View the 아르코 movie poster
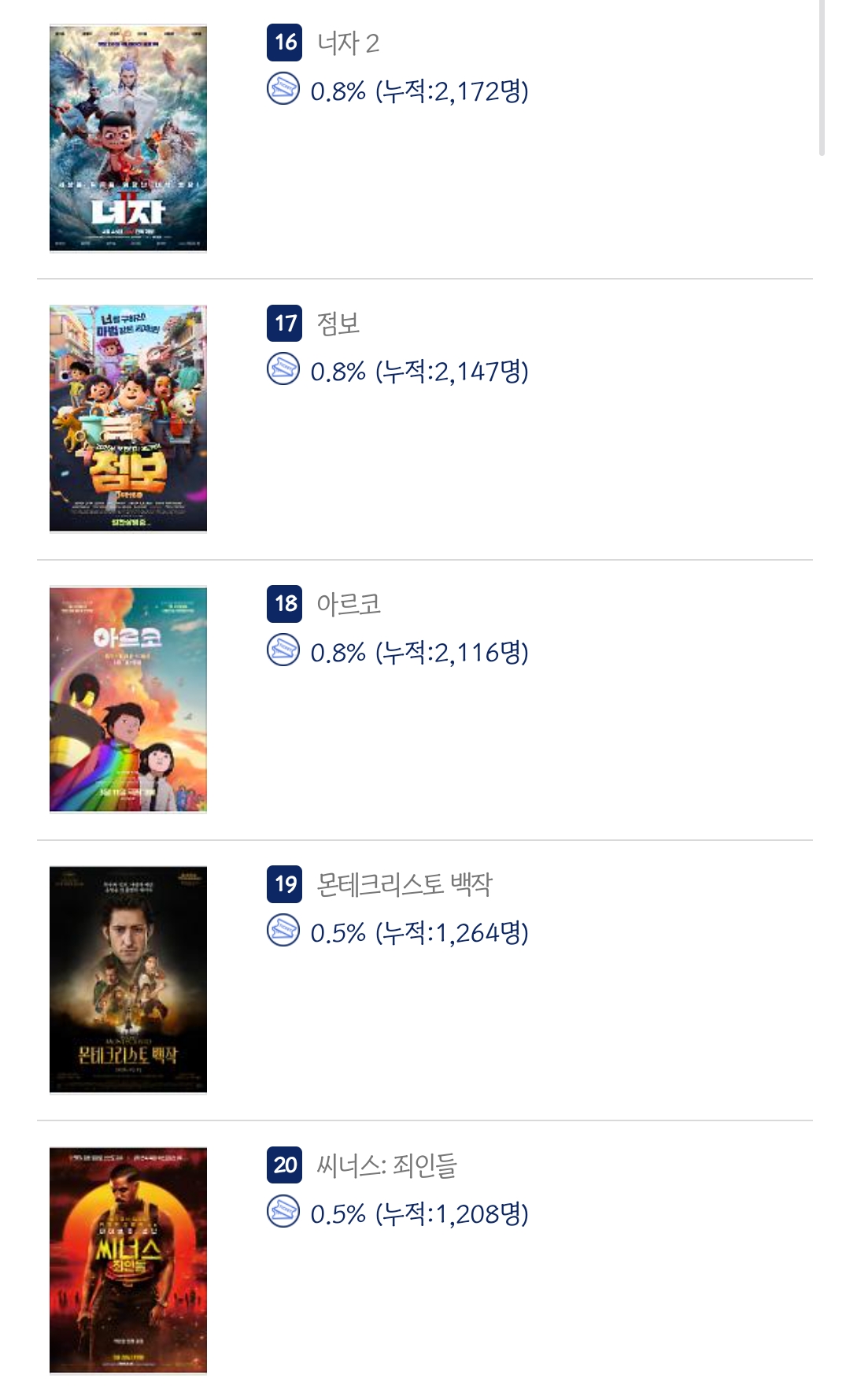The image size is (846, 1400). (x=127, y=699)
